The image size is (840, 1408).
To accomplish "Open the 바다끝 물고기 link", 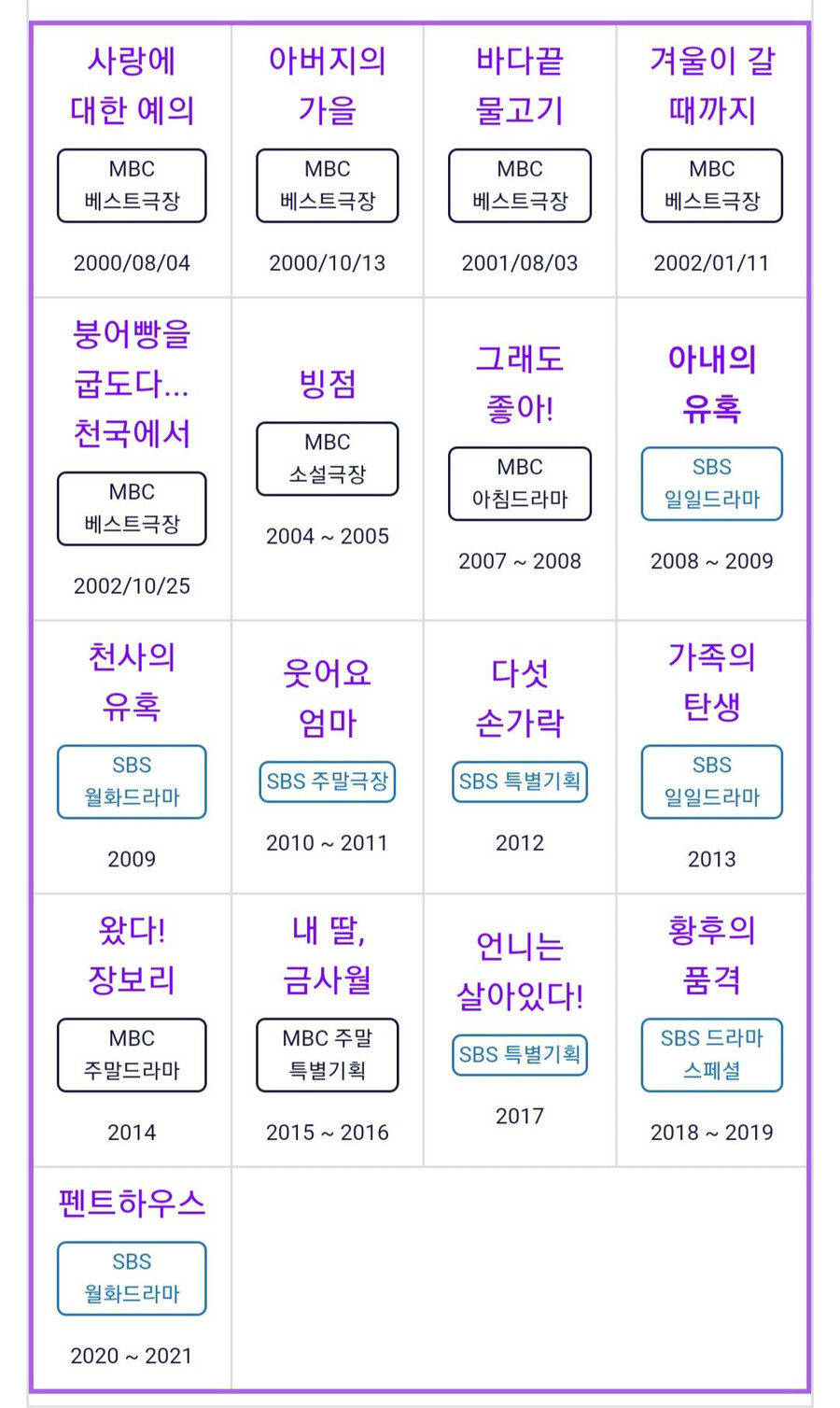I will (x=519, y=85).
